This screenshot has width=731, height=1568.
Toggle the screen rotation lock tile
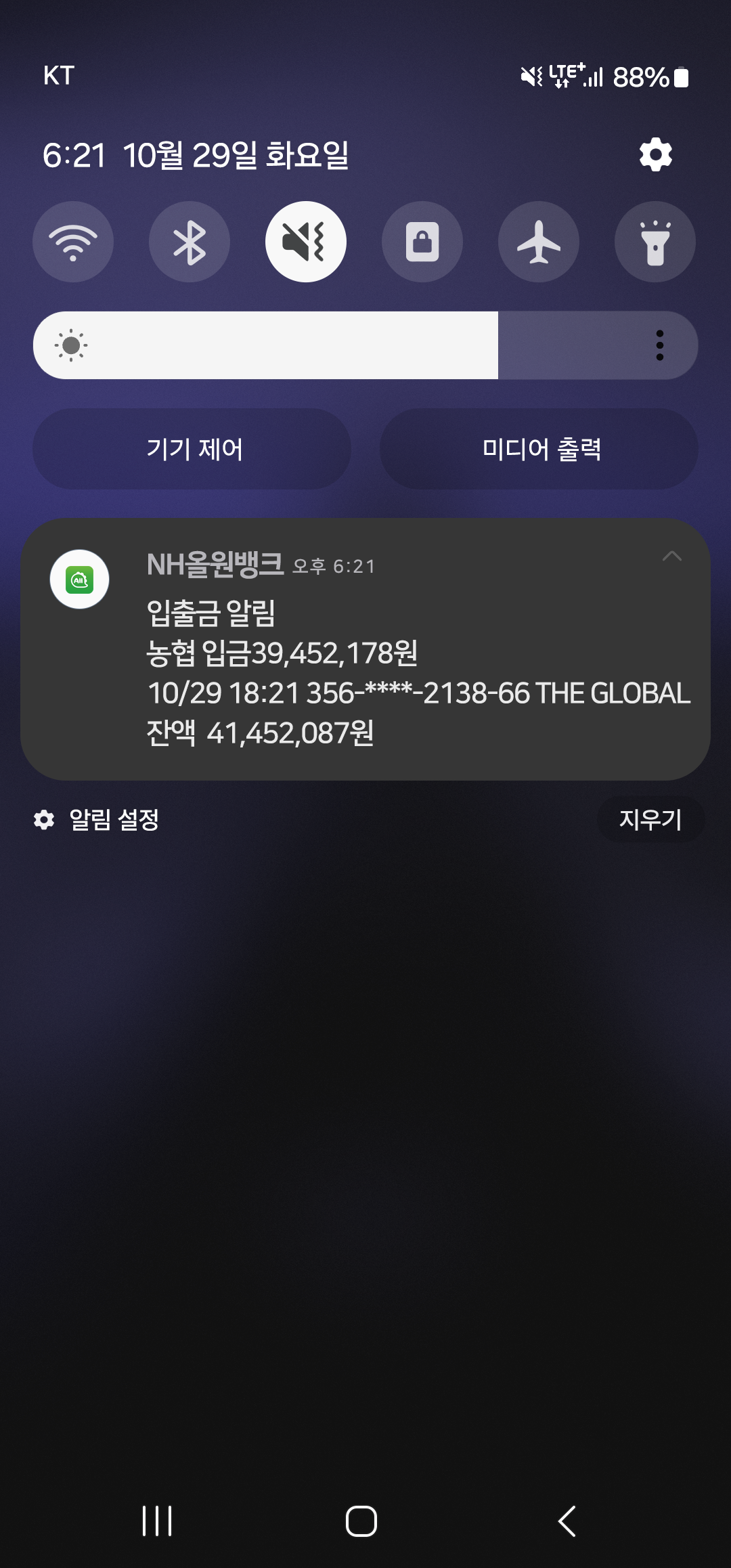422,242
